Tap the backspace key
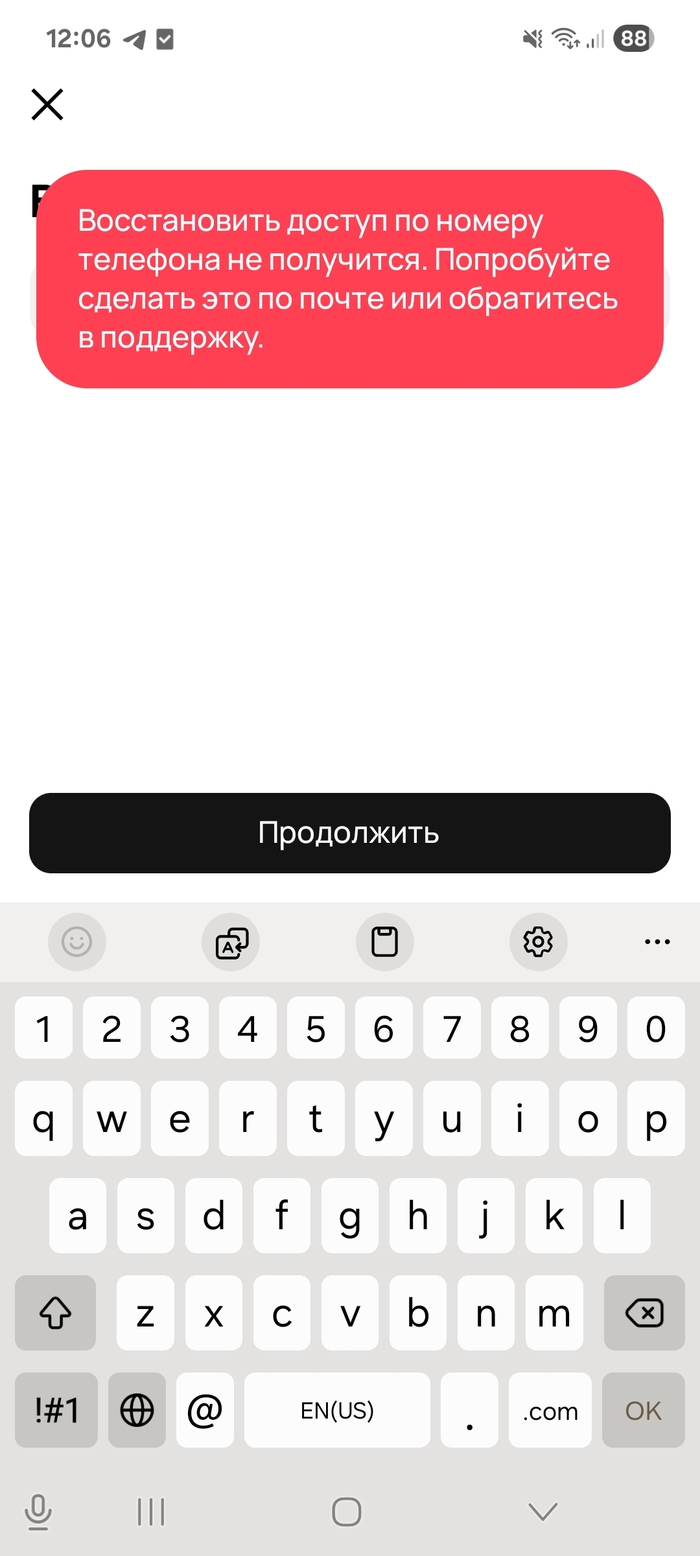This screenshot has width=700, height=1556. point(644,1313)
